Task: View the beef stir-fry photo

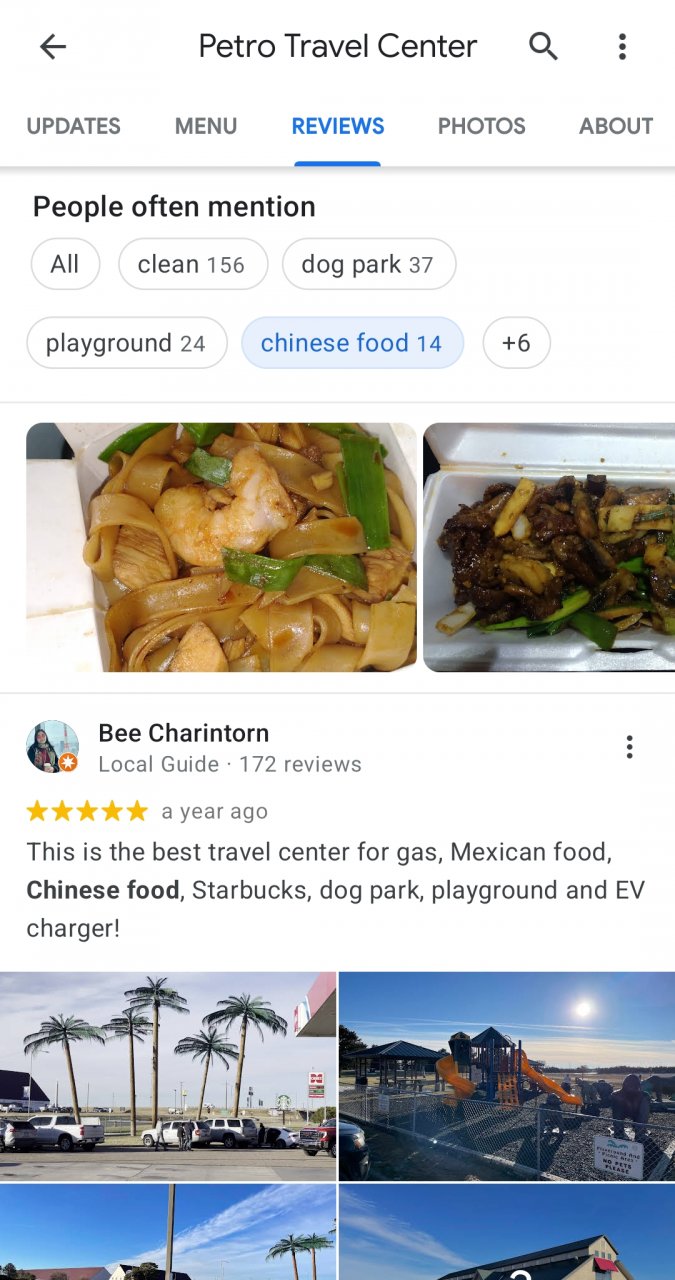Action: pyautogui.click(x=549, y=547)
